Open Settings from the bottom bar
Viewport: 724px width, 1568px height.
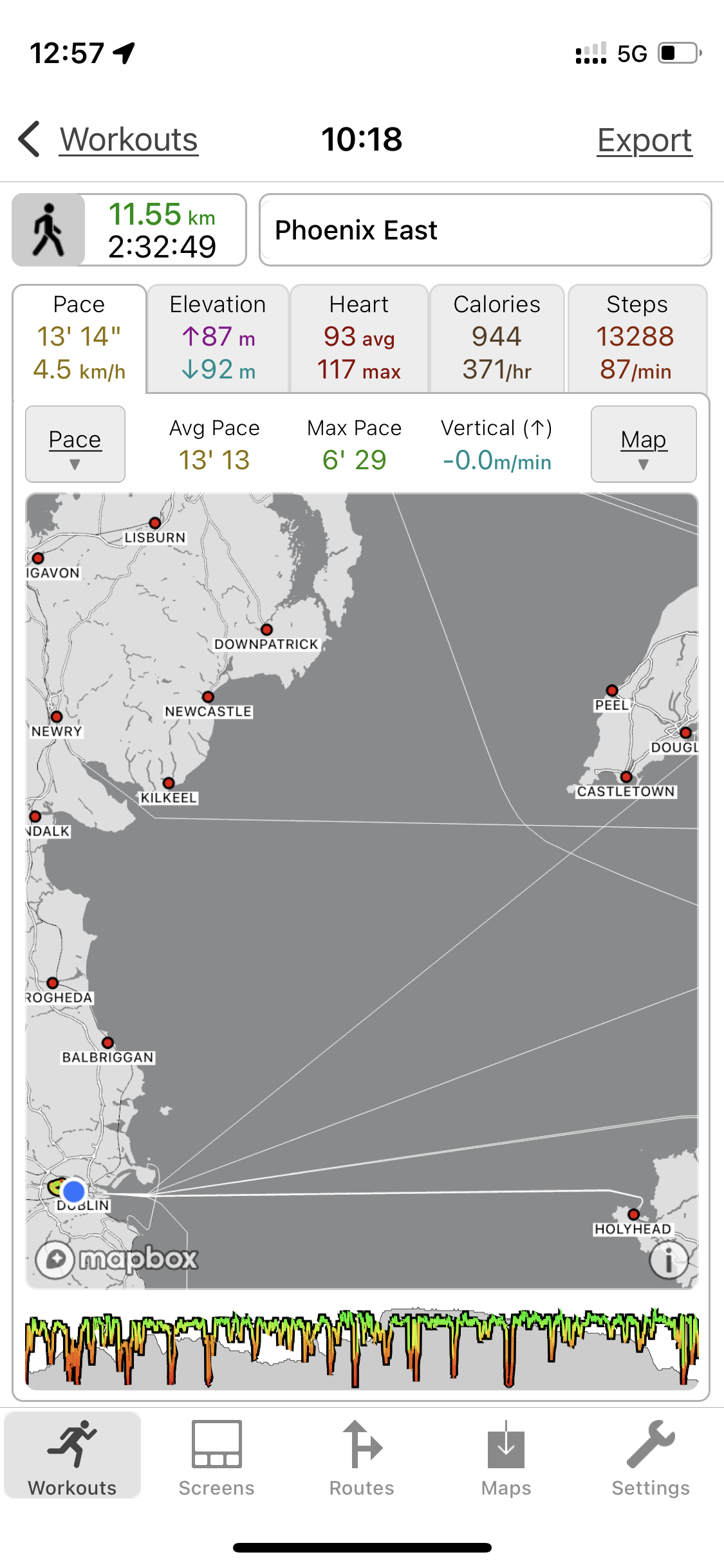(x=651, y=1459)
